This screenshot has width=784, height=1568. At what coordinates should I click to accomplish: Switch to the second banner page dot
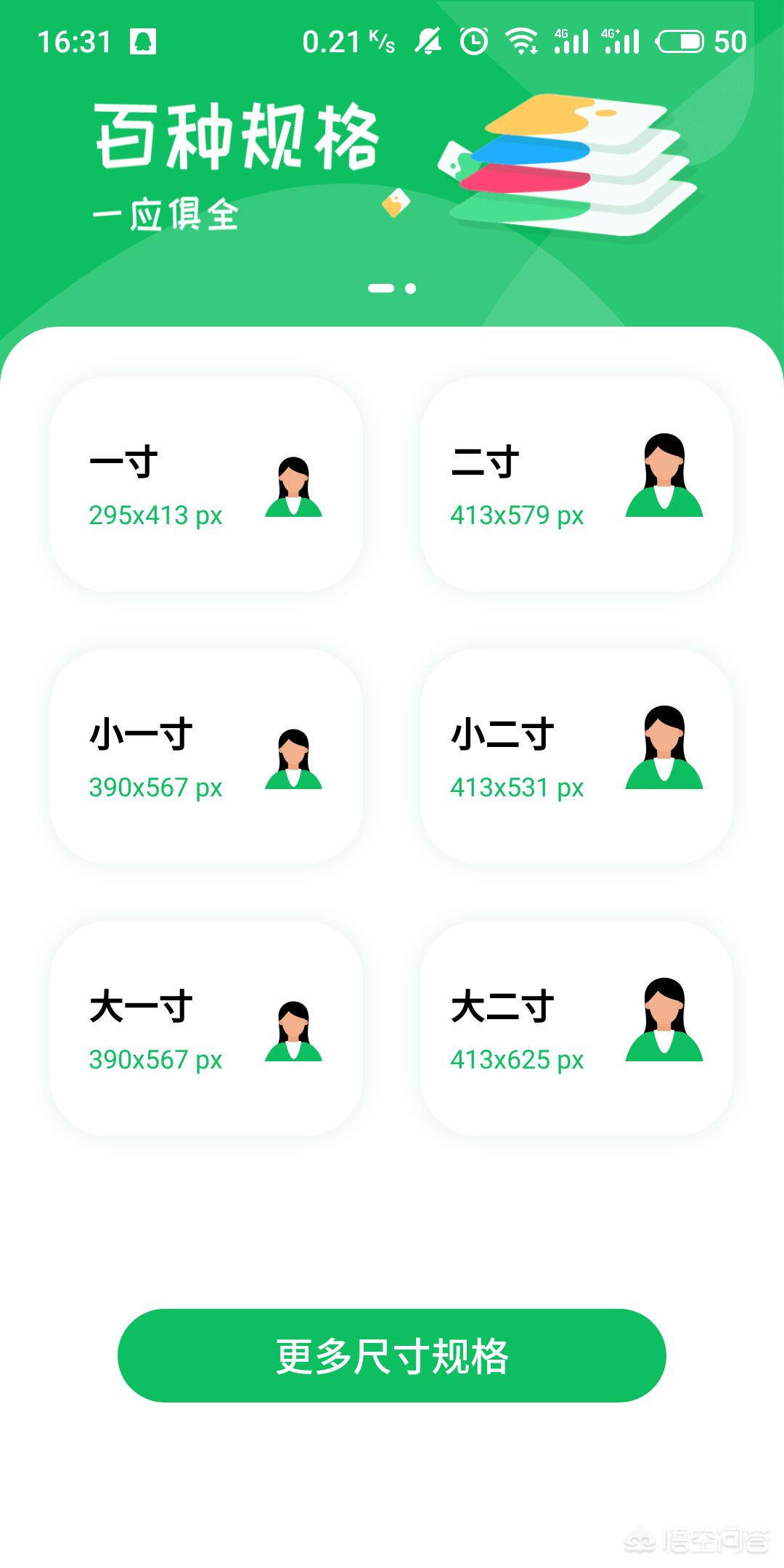click(411, 288)
